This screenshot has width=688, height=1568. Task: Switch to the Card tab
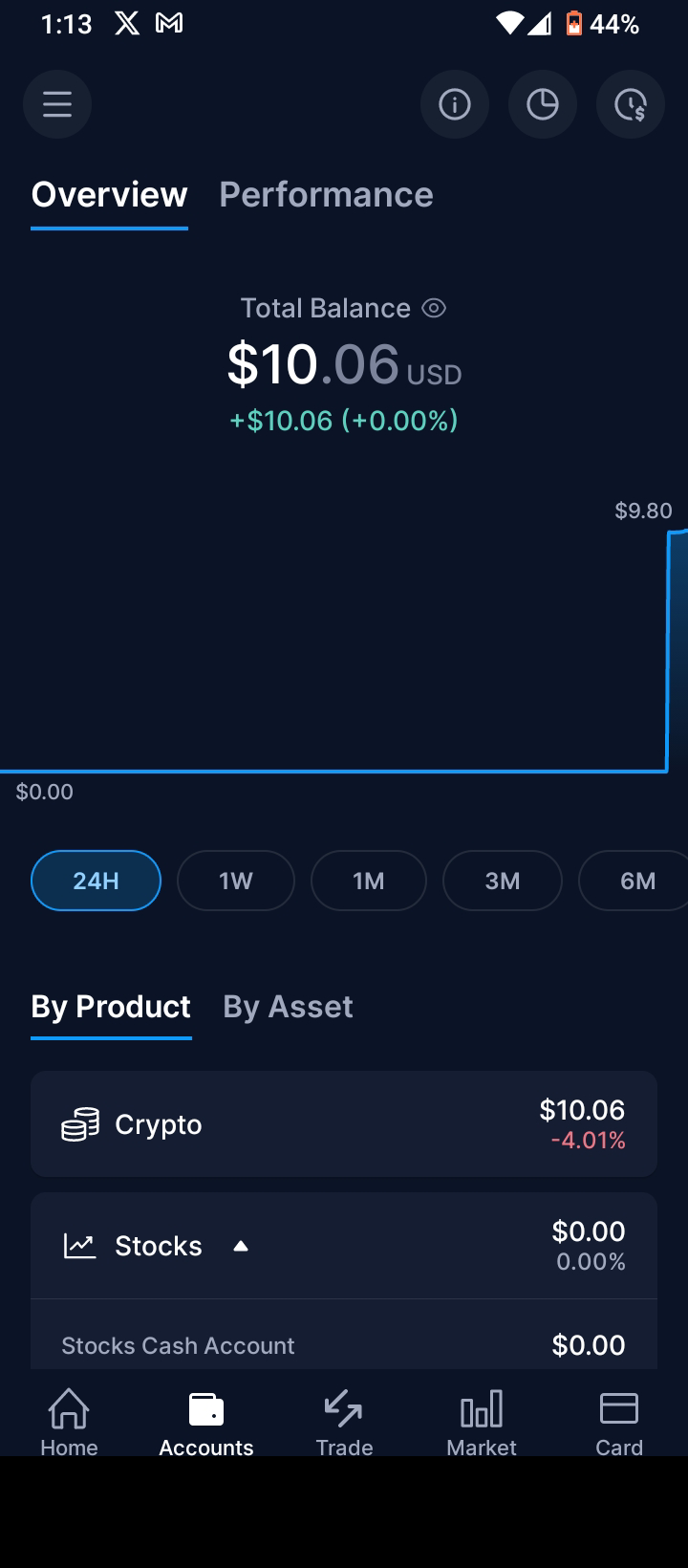click(619, 1423)
